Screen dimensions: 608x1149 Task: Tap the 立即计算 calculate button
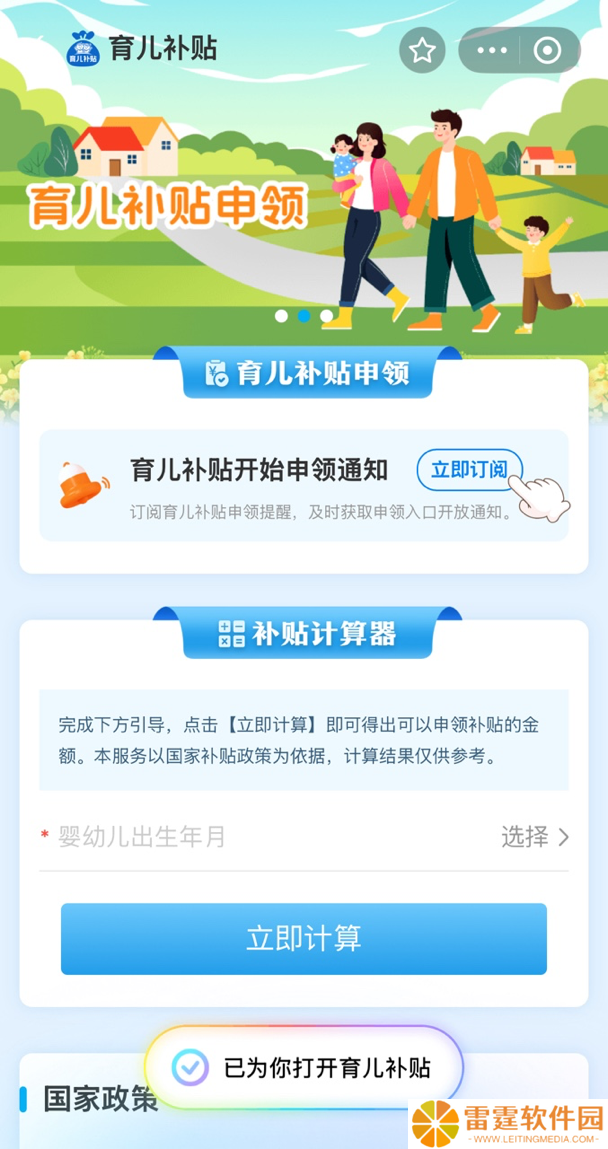tap(303, 938)
